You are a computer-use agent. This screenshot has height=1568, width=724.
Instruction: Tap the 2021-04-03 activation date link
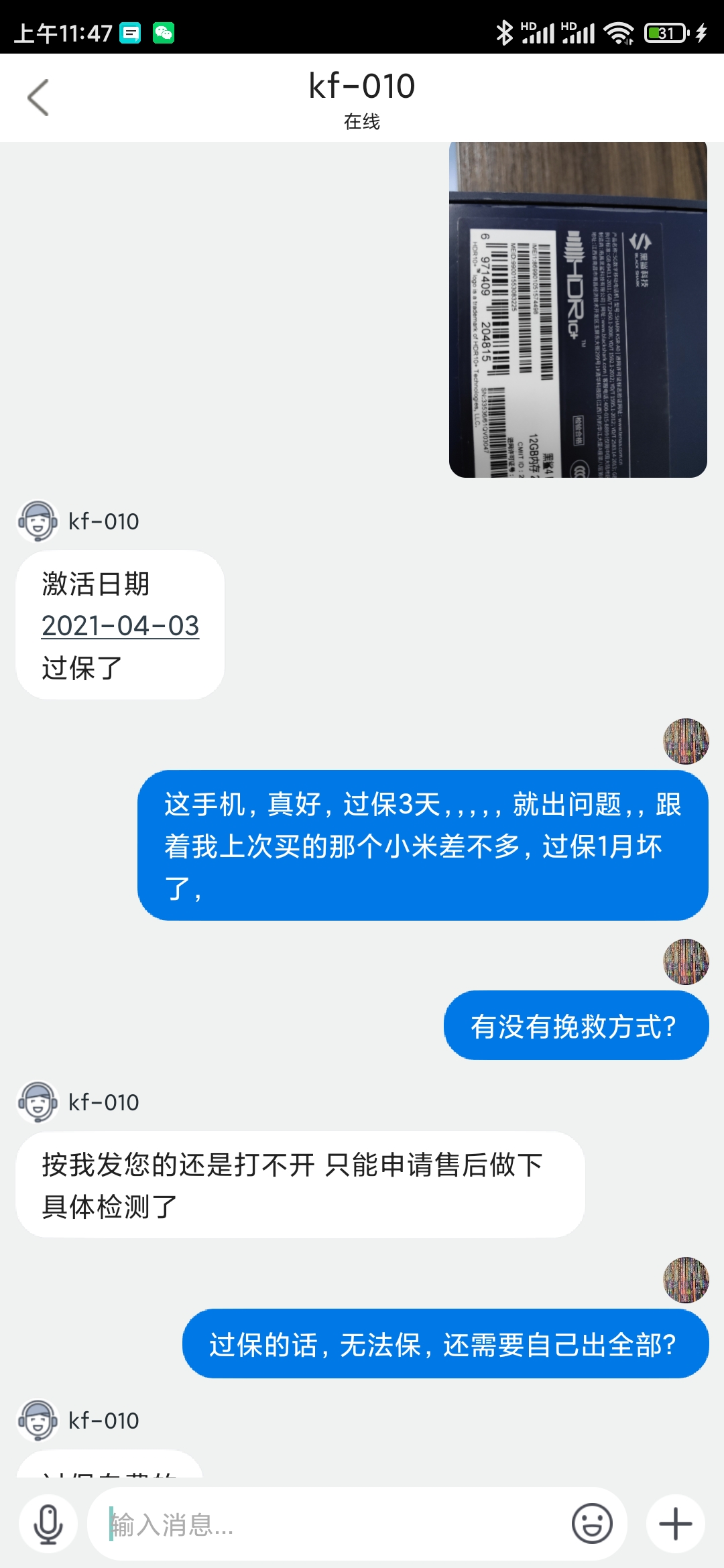pyautogui.click(x=121, y=626)
